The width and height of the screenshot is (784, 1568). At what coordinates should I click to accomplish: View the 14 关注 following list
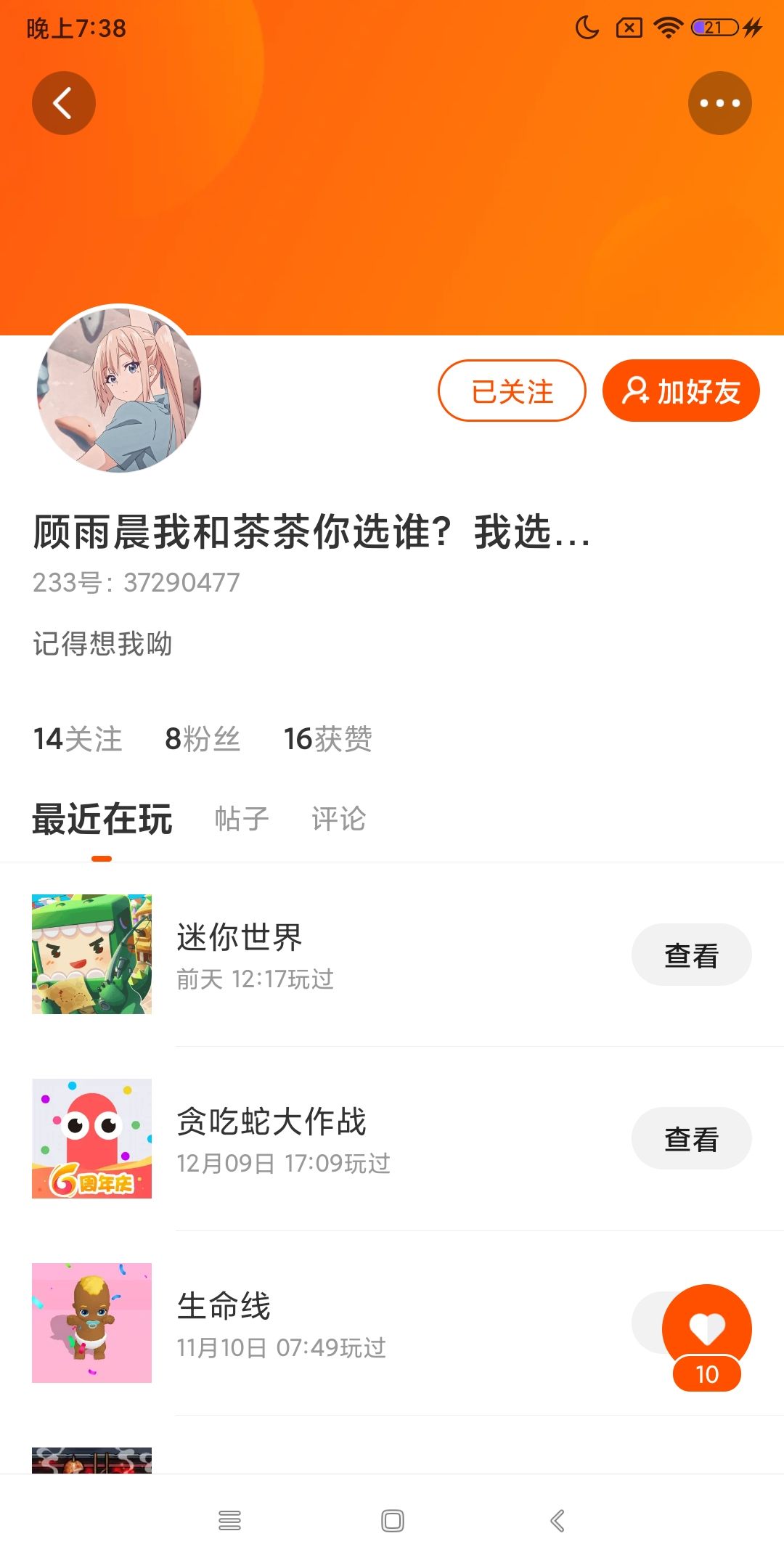pos(78,739)
